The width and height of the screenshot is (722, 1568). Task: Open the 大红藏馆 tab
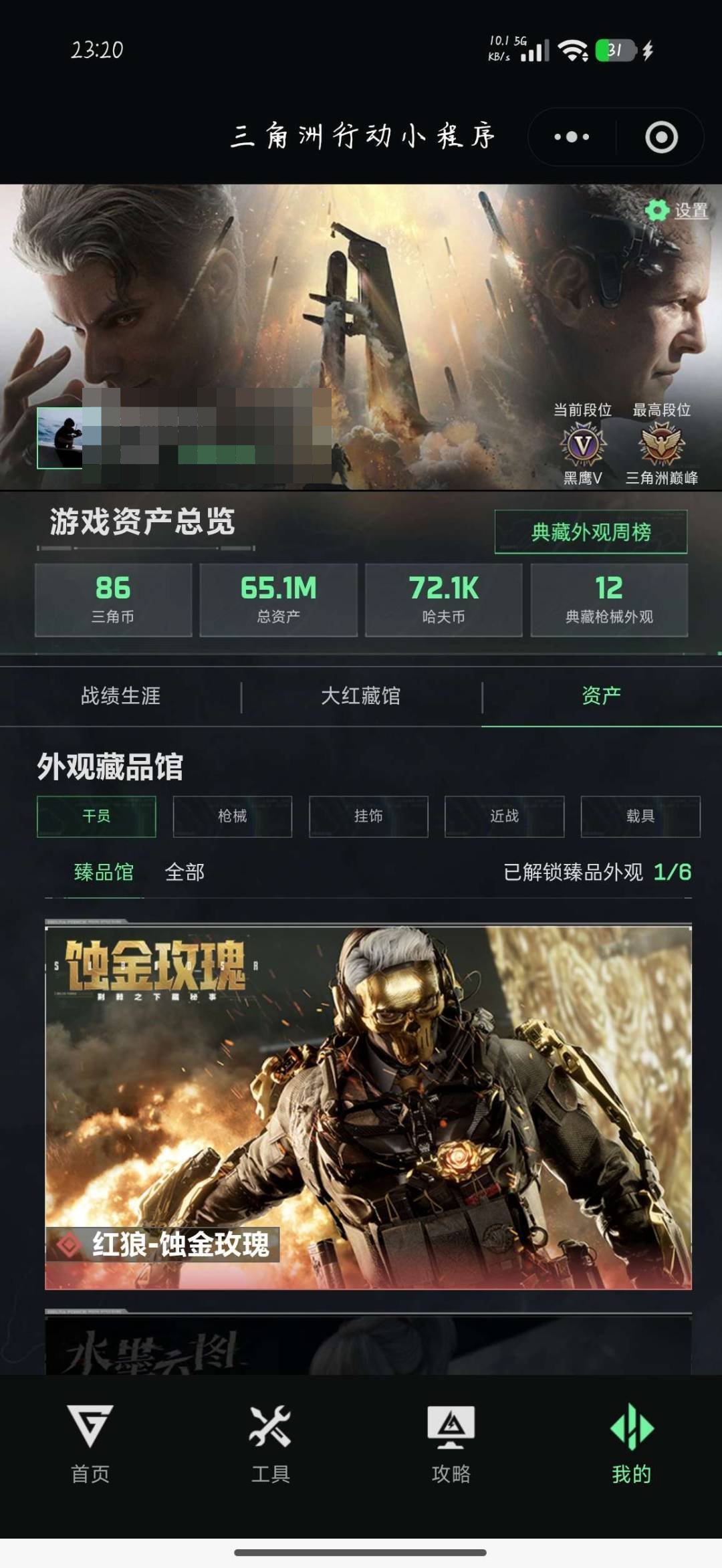point(361,696)
